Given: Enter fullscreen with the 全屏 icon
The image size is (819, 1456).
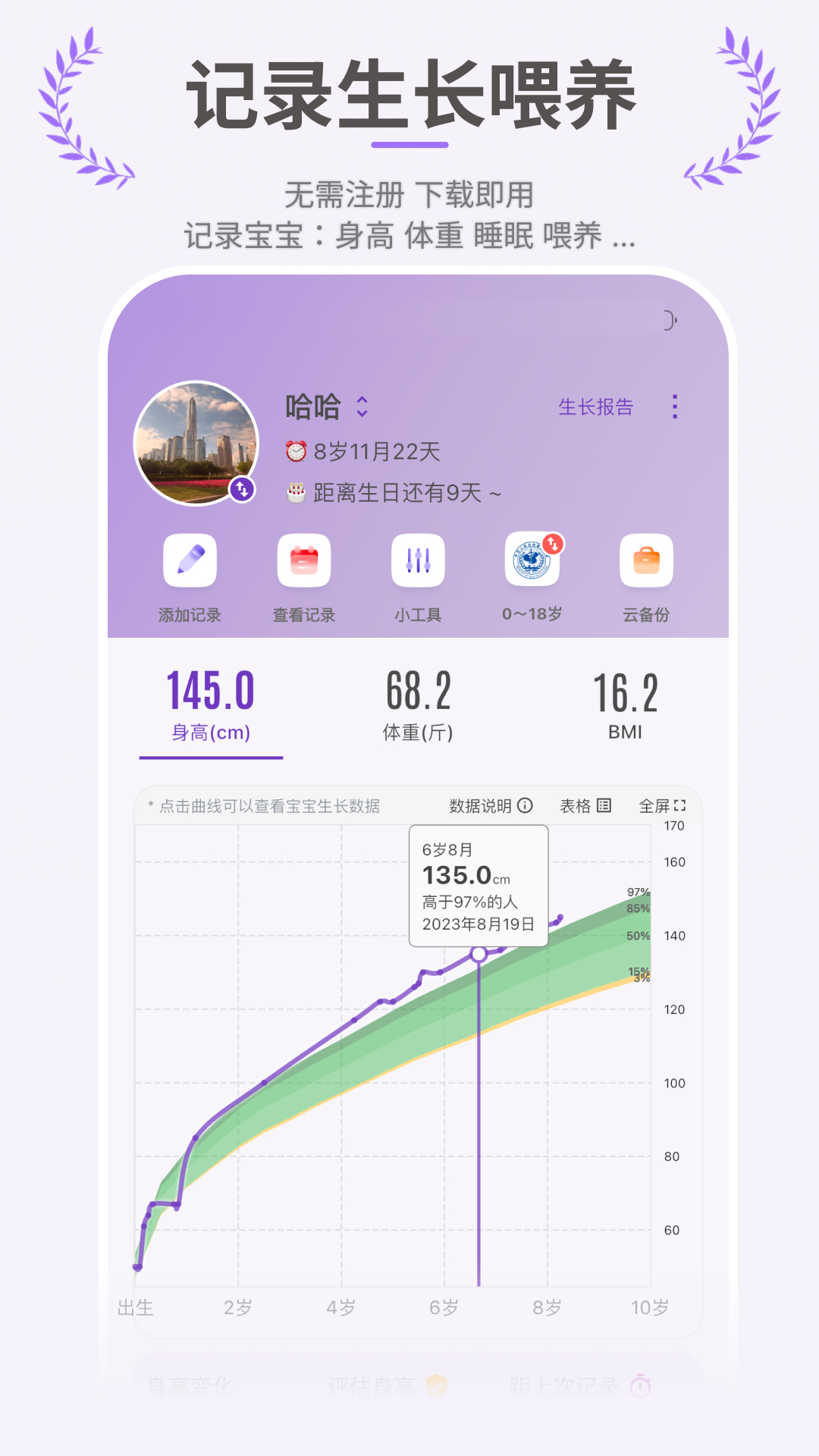Looking at the screenshot, I should (x=678, y=805).
